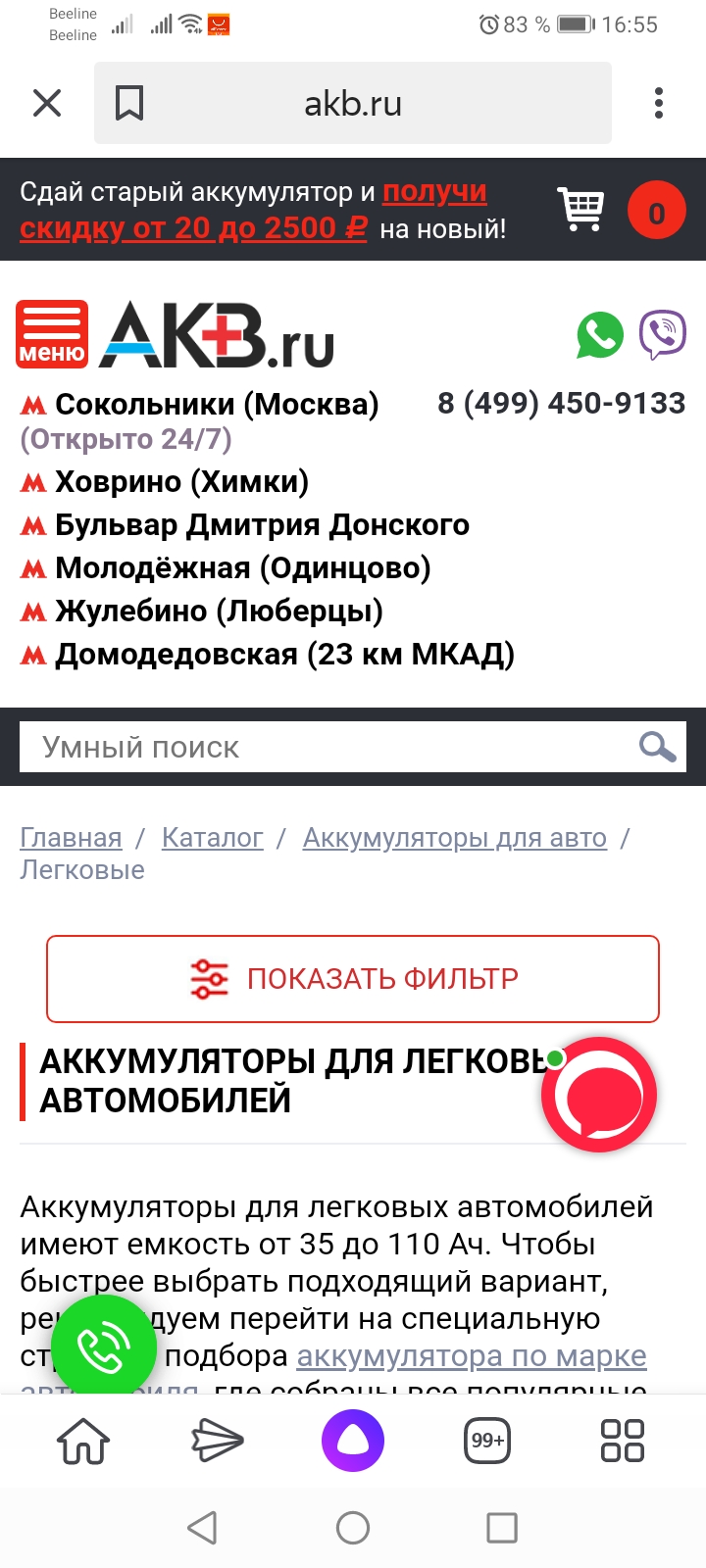Contact the store via WhatsApp
This screenshot has width=706, height=1568.
click(x=599, y=335)
